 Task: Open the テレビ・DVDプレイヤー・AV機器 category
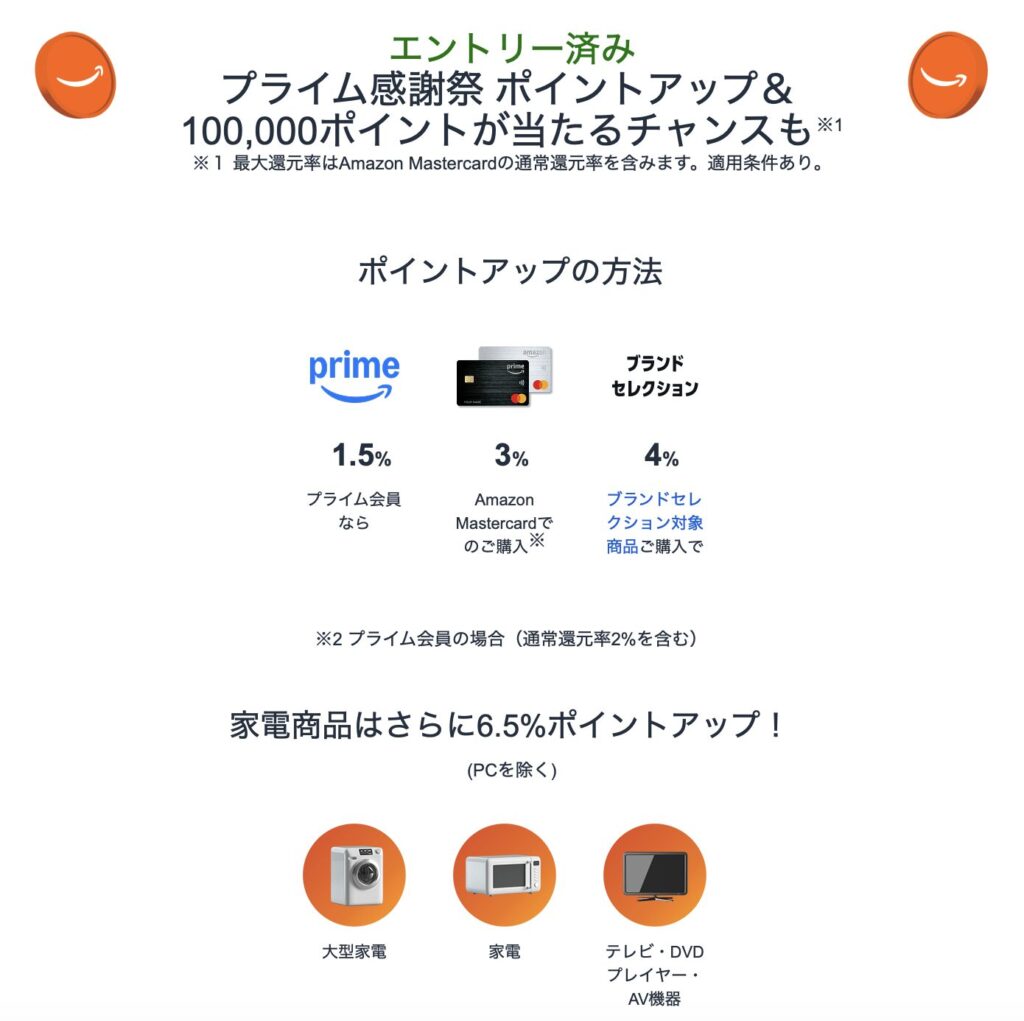click(655, 875)
